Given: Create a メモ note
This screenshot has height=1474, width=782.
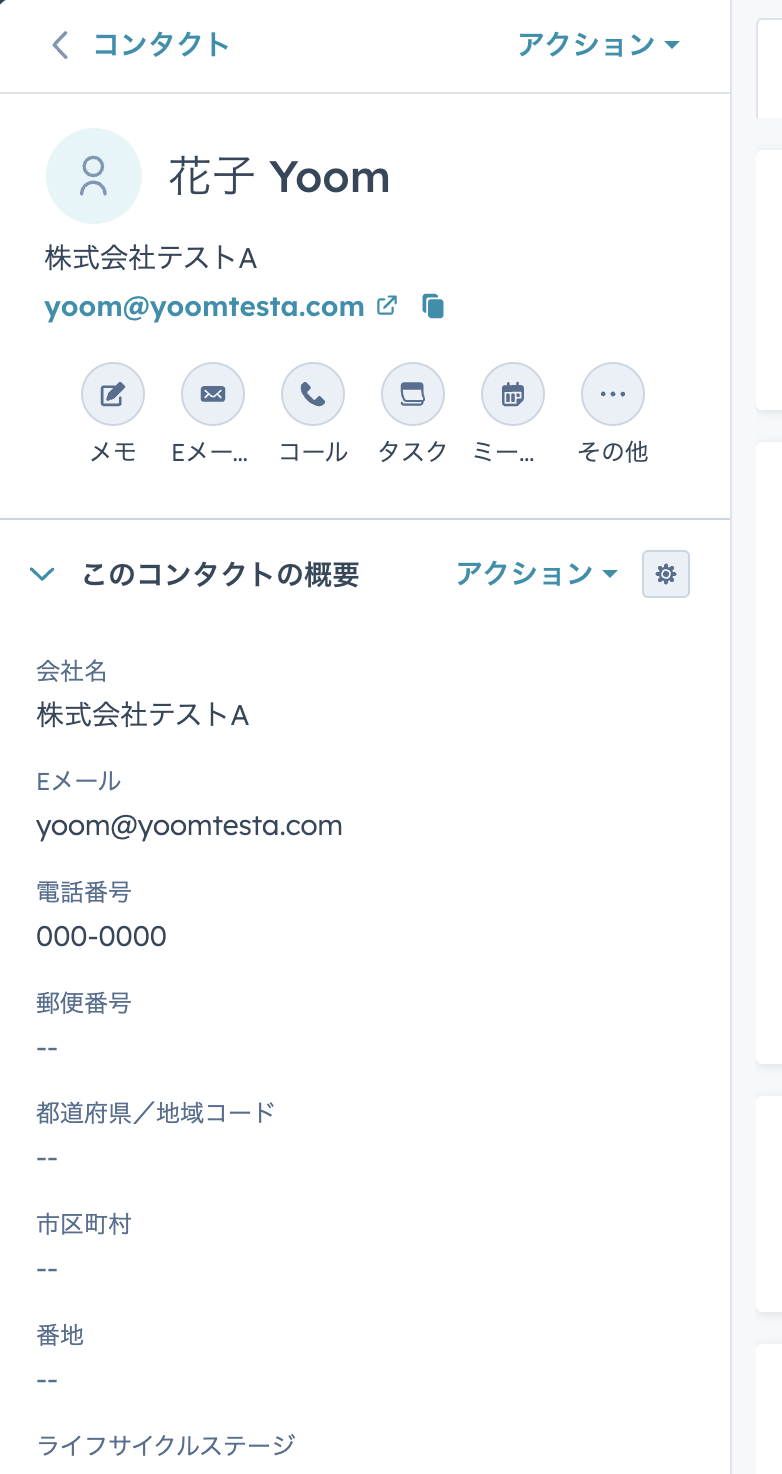Looking at the screenshot, I should (x=113, y=395).
